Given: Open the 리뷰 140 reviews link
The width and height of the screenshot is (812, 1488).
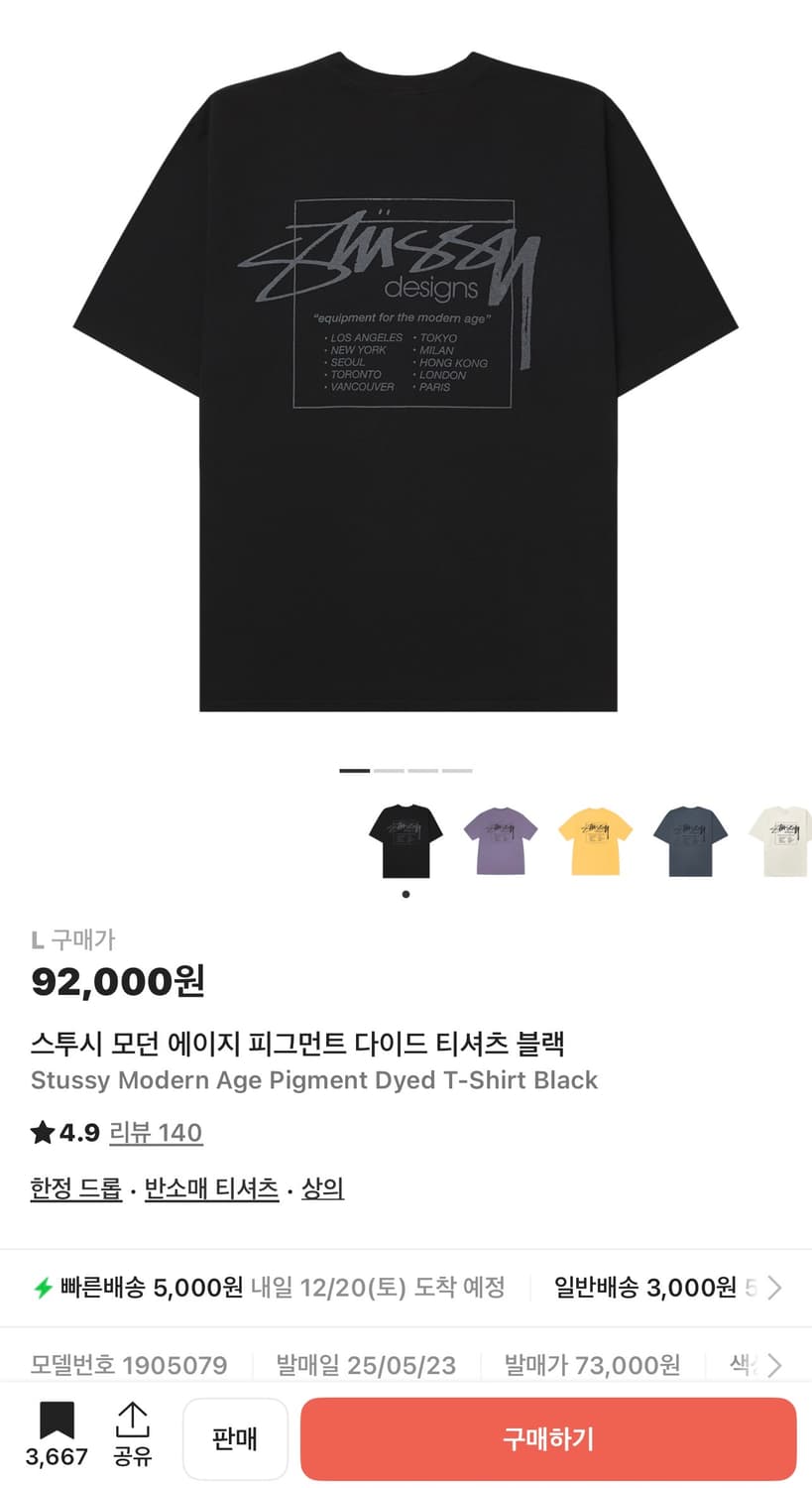Looking at the screenshot, I should tap(156, 1132).
